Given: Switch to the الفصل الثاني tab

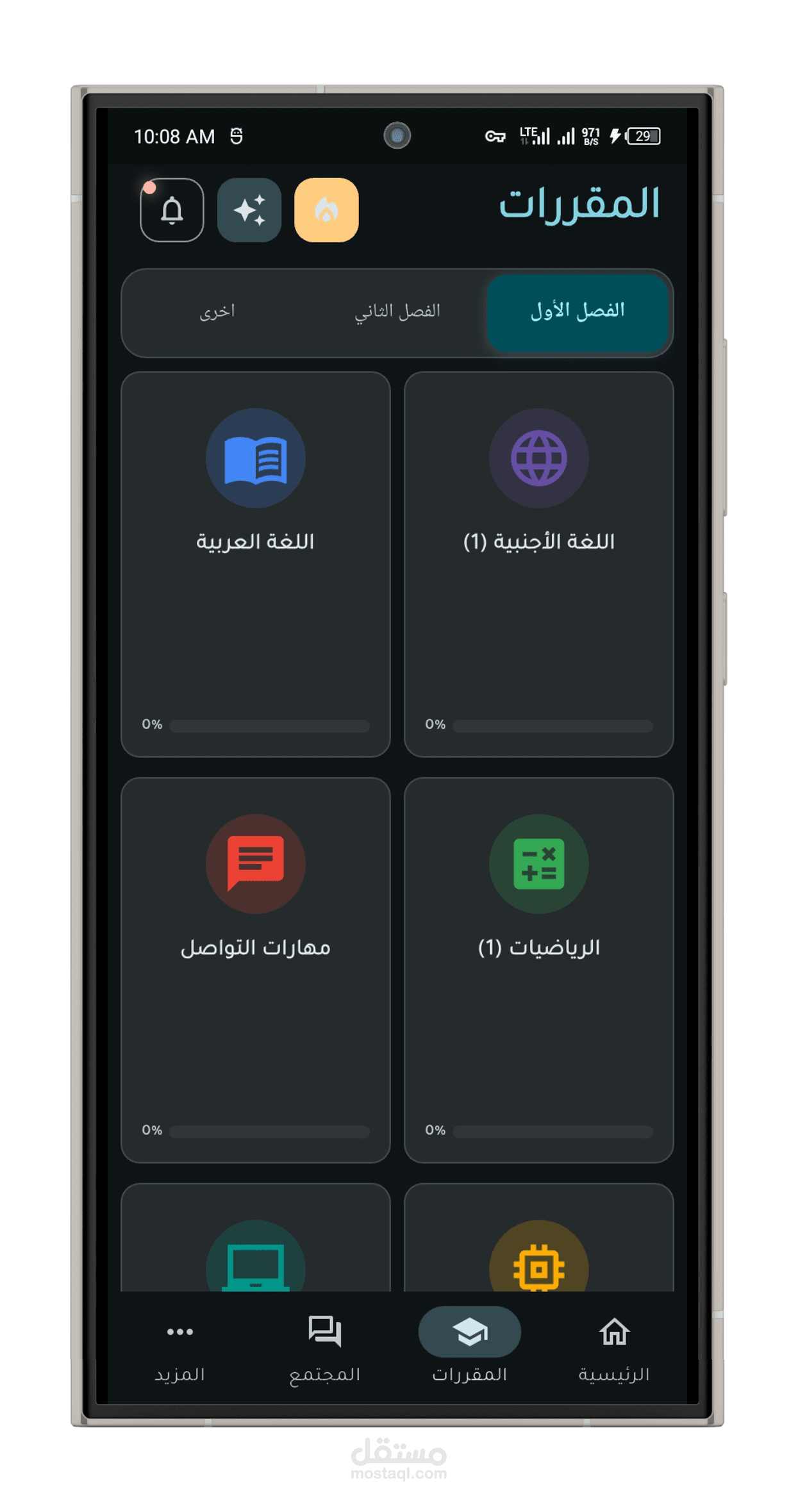Looking at the screenshot, I should (397, 312).
